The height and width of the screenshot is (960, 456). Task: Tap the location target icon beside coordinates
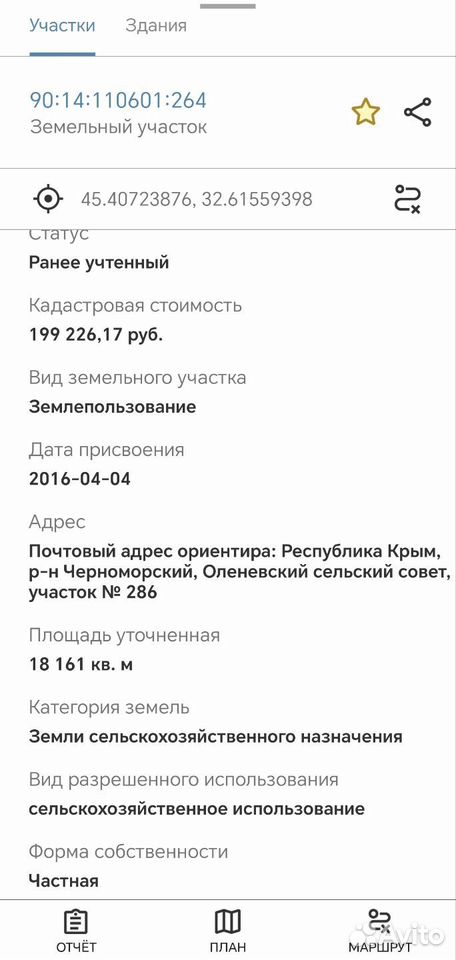coord(48,199)
